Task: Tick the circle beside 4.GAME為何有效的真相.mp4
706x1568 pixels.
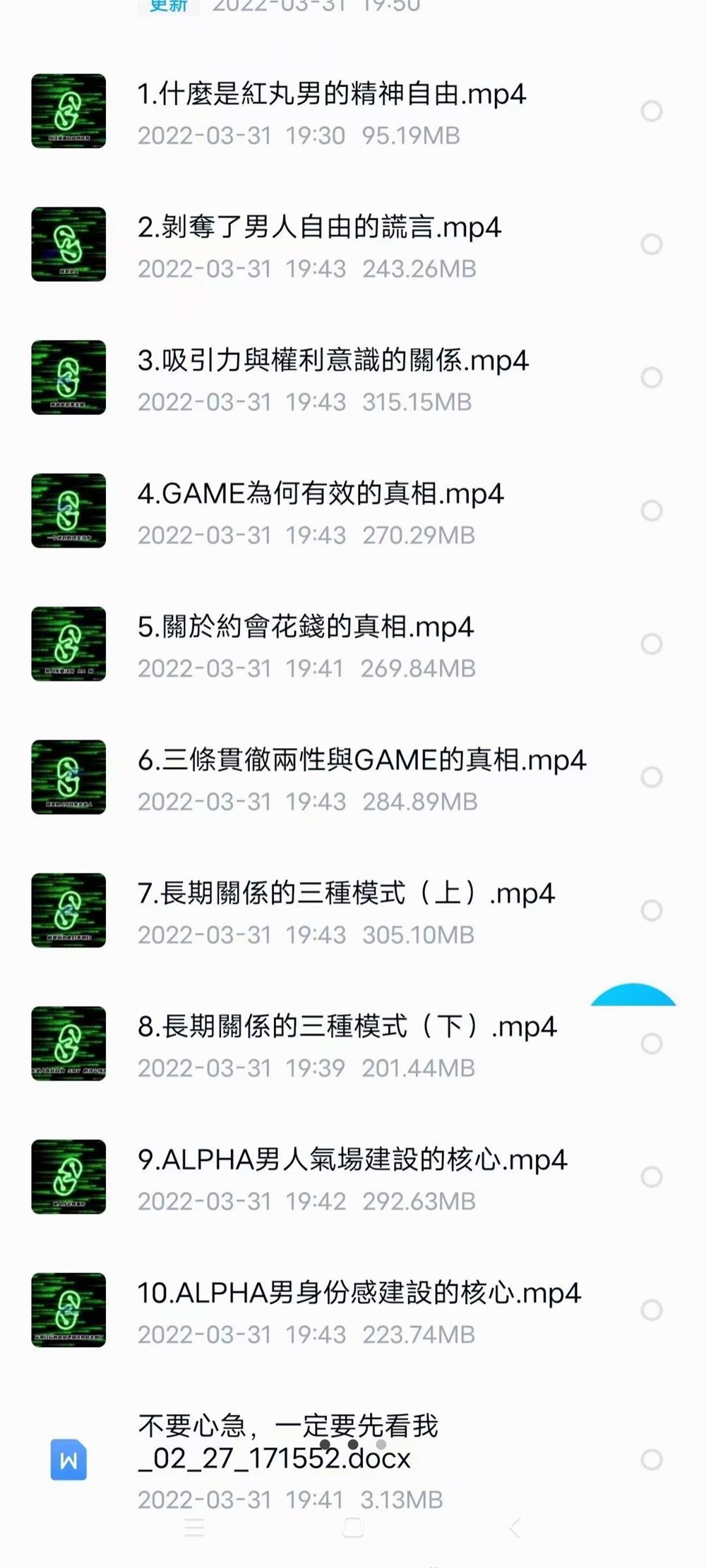Action: [x=651, y=510]
